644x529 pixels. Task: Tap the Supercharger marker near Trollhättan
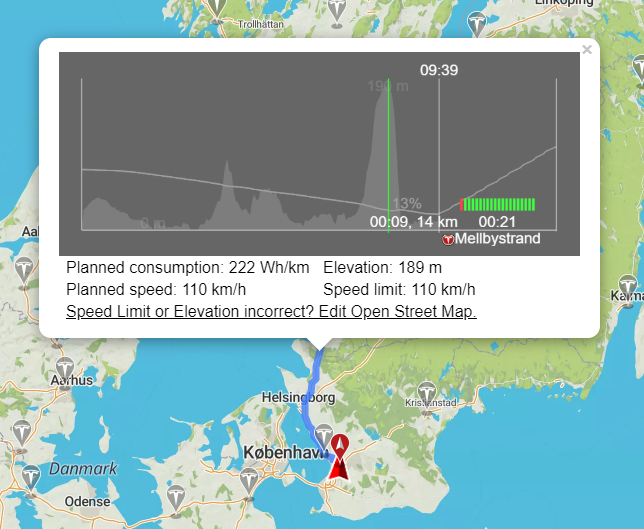tap(216, 6)
